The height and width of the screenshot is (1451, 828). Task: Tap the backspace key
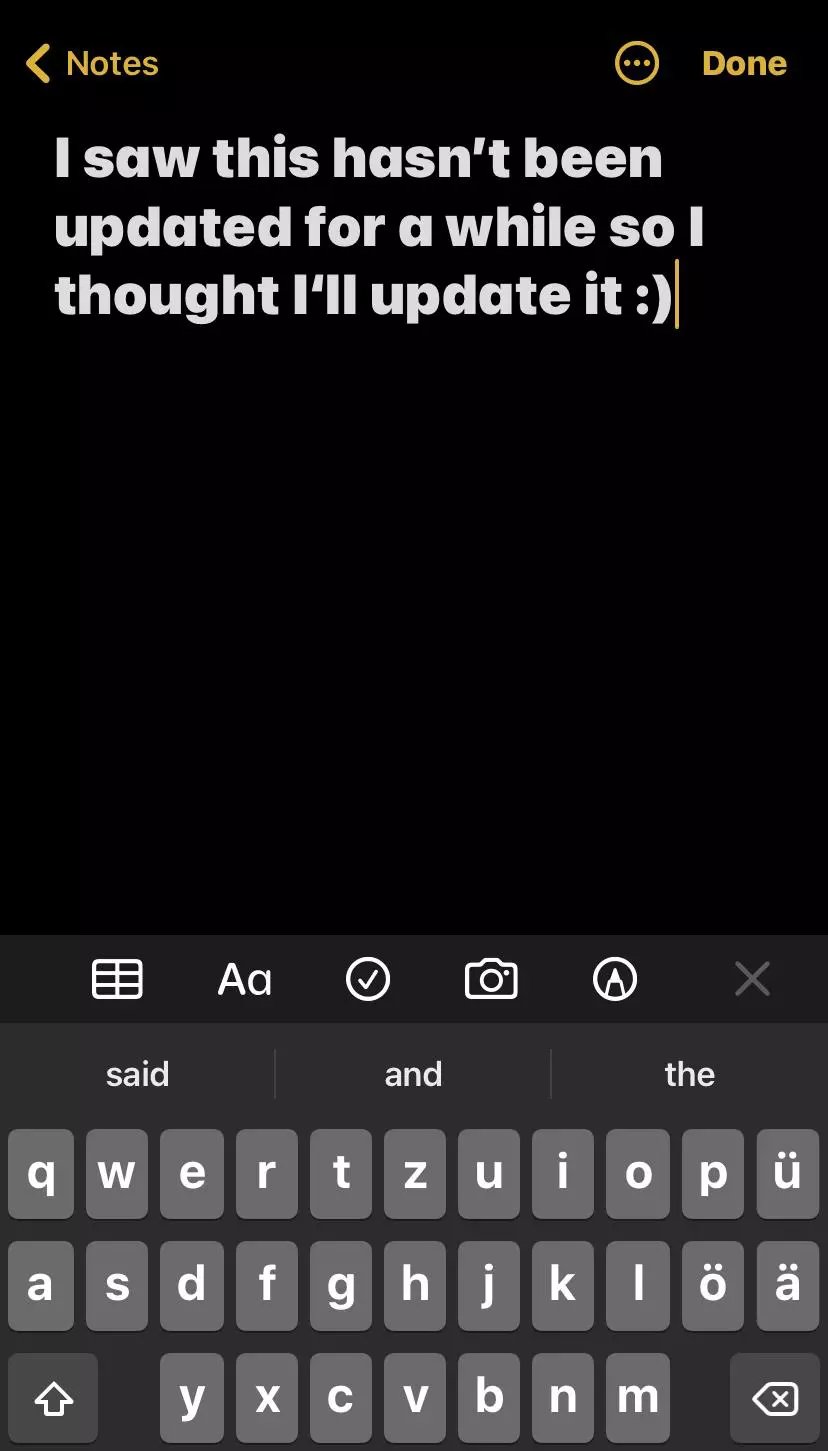[775, 1398]
